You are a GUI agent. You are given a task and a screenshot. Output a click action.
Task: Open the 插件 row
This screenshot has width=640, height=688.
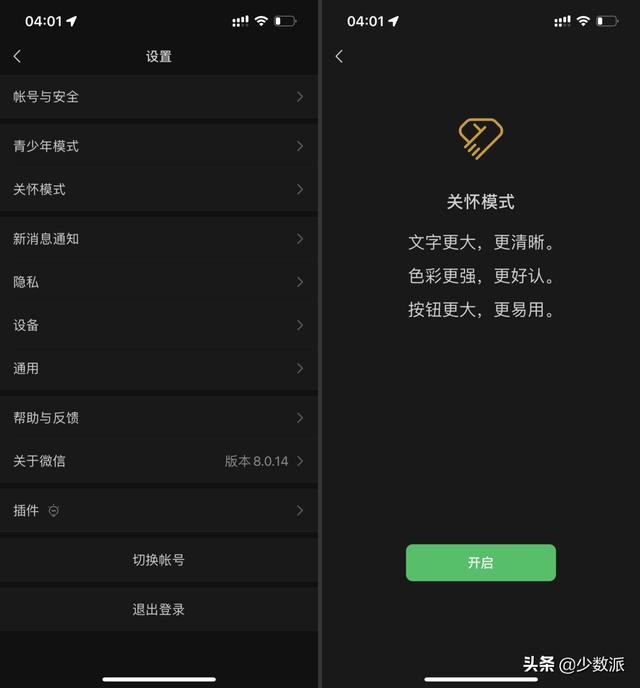click(x=159, y=511)
